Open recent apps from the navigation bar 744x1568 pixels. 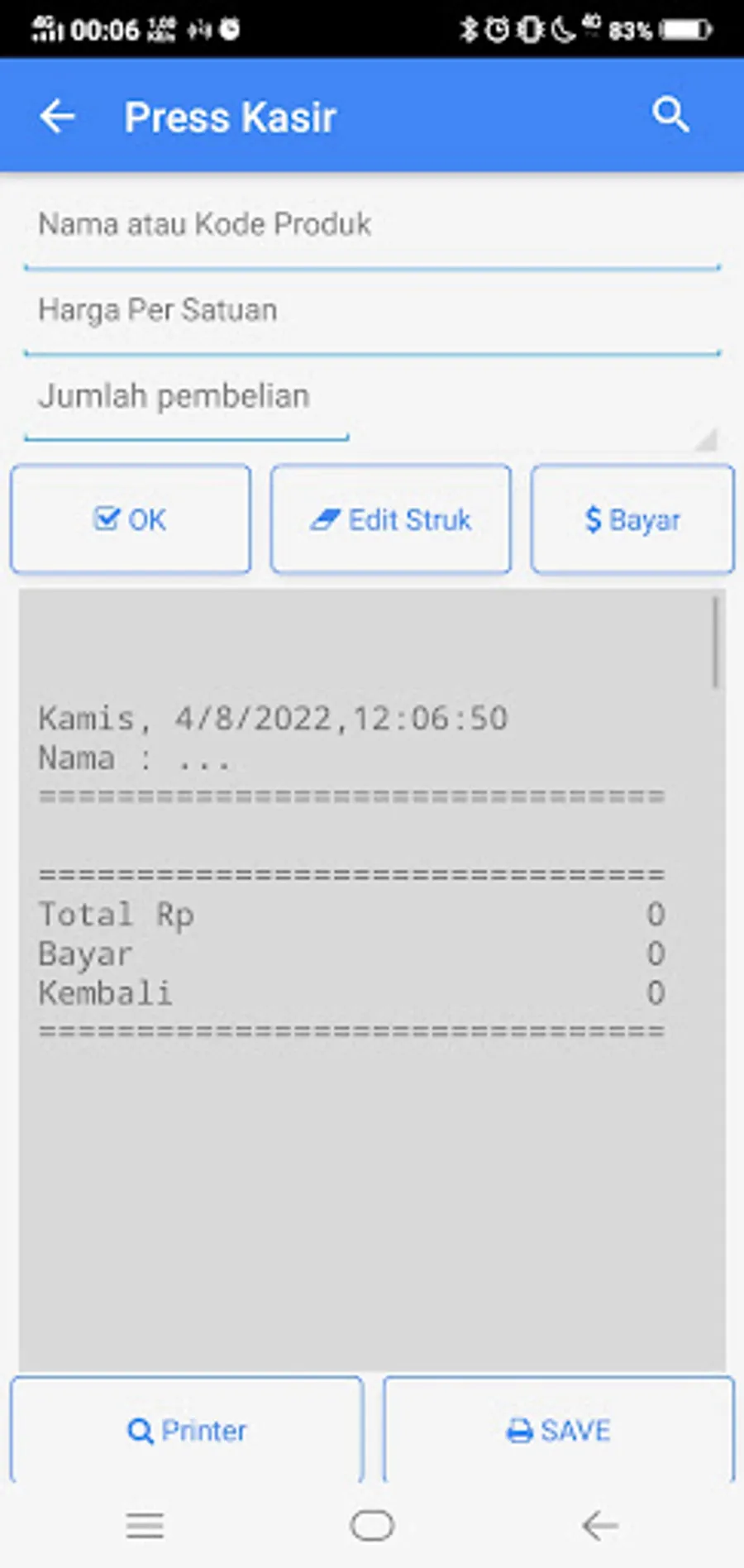coord(145,1526)
